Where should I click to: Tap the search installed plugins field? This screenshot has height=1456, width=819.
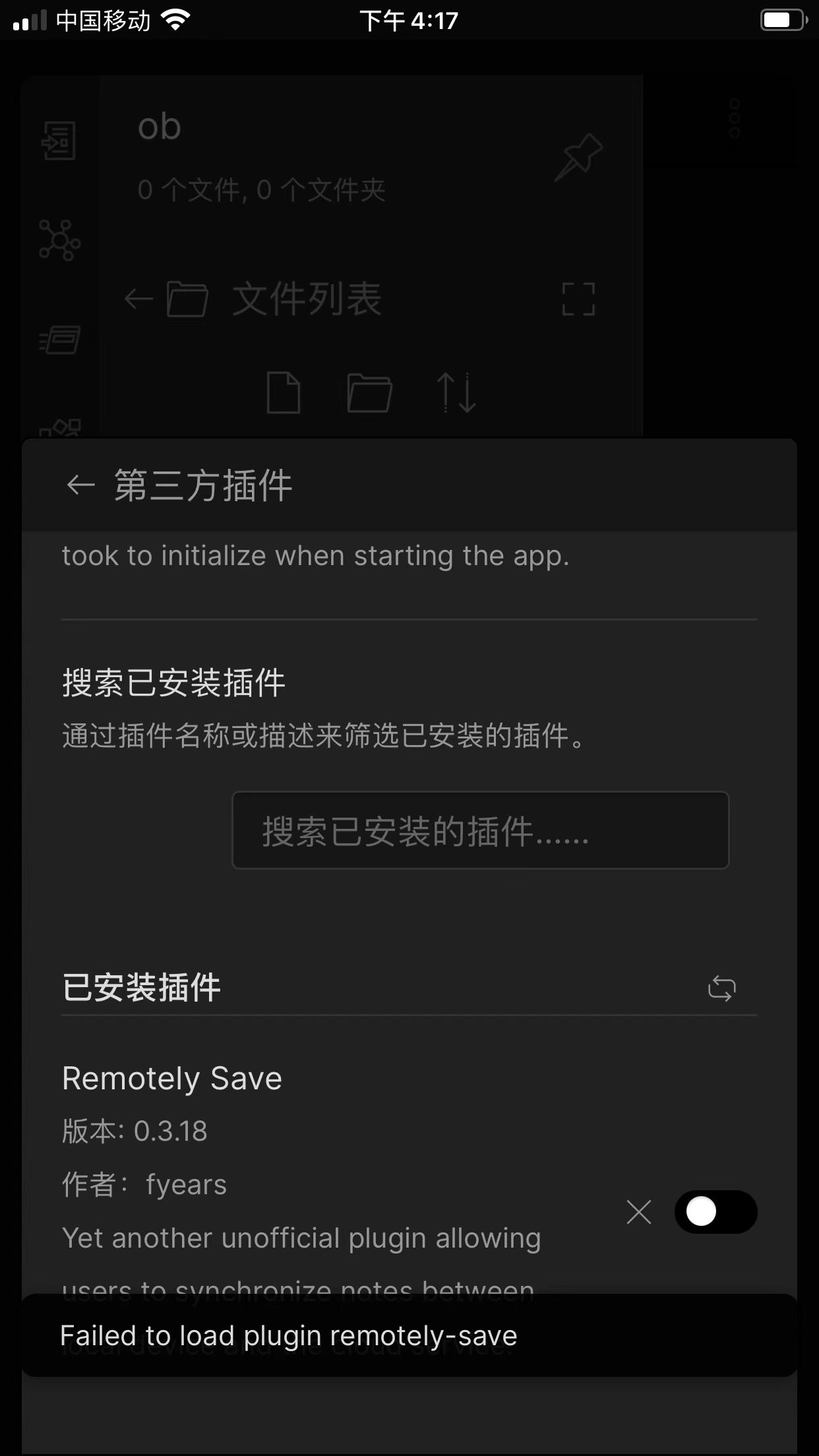pos(480,831)
